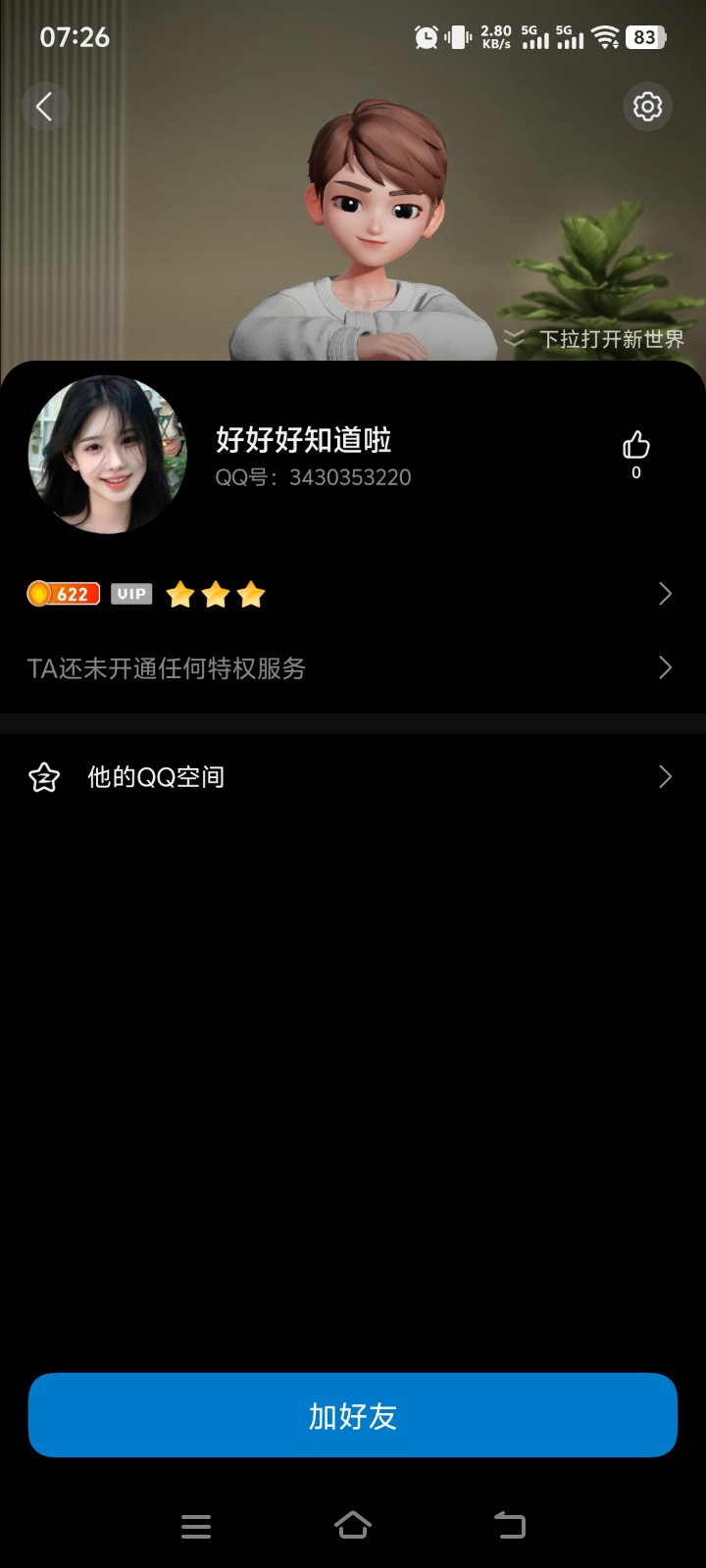Open the VIP level and stars row

click(x=351, y=594)
